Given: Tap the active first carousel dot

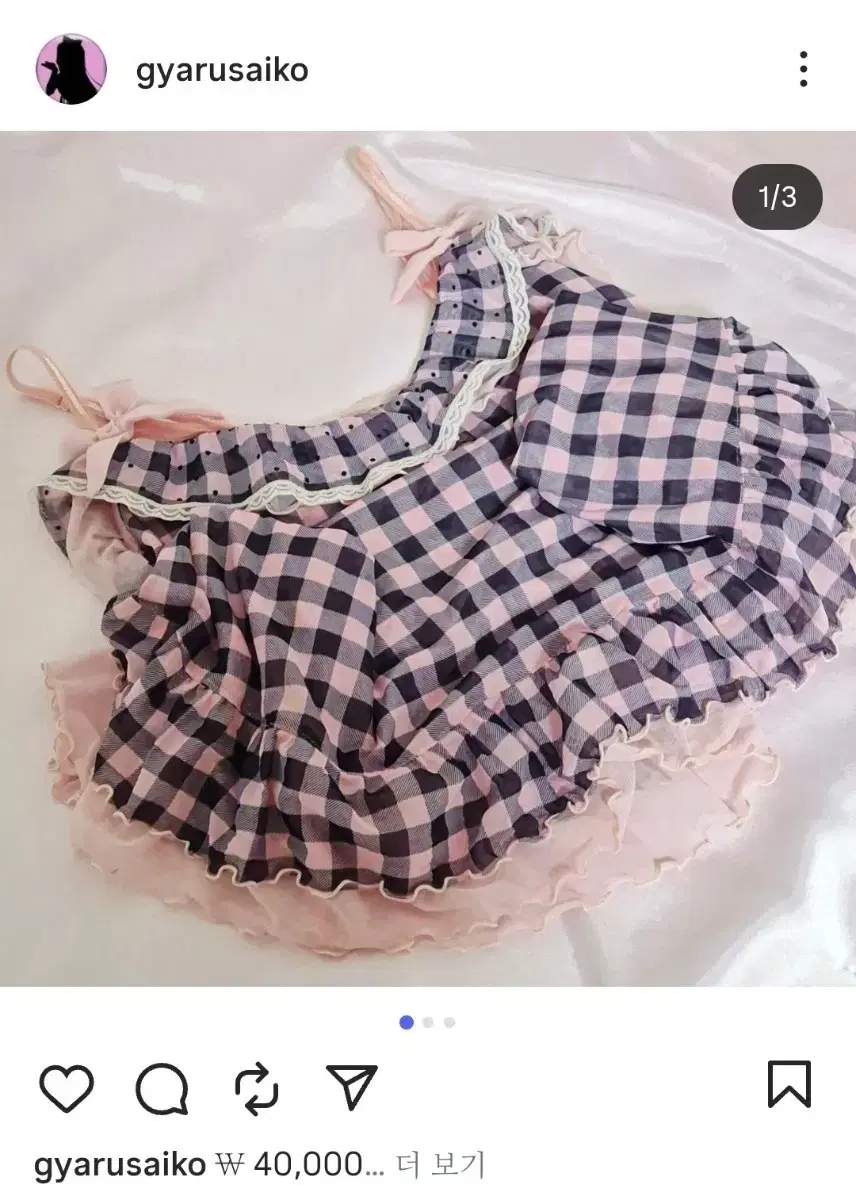Looking at the screenshot, I should 405,1023.
